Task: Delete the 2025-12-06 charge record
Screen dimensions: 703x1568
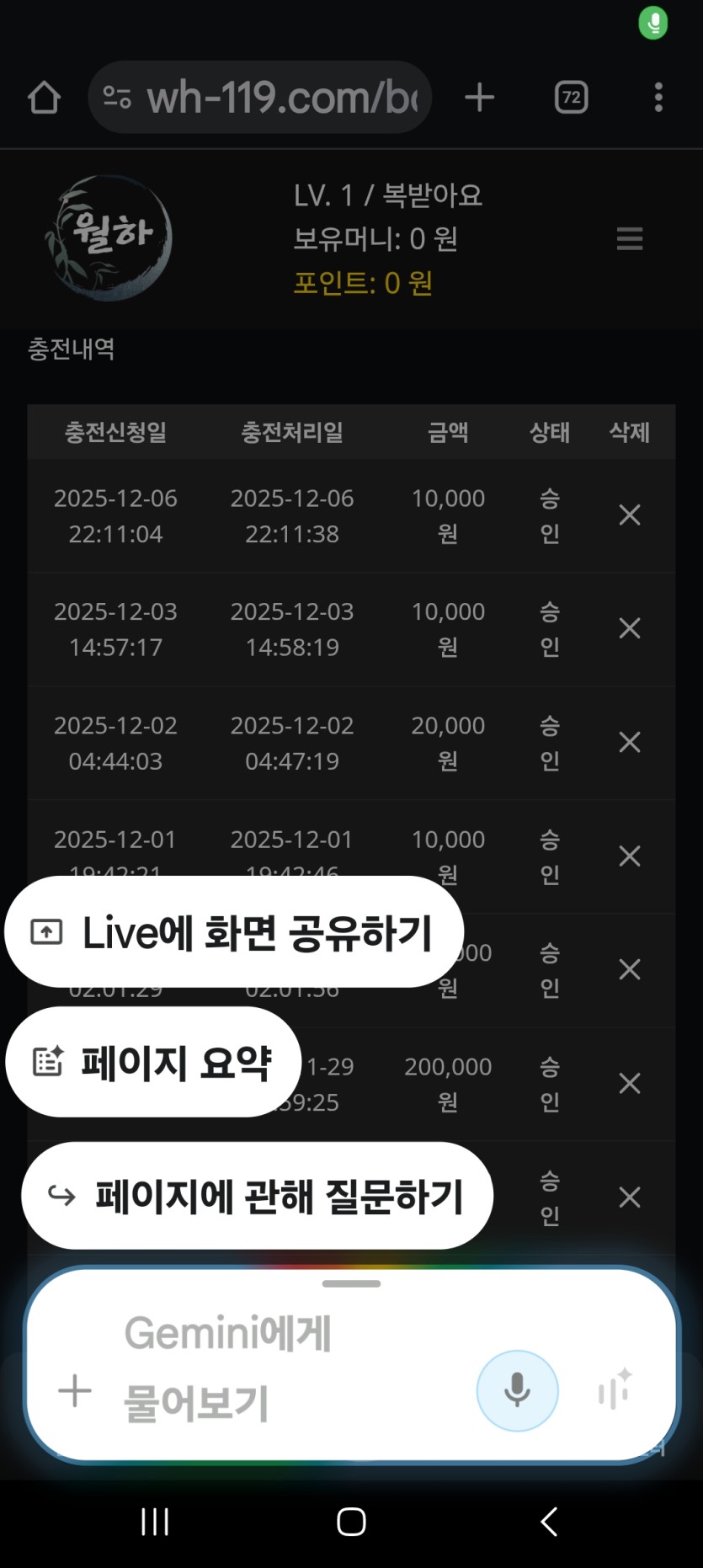Action: pyautogui.click(x=629, y=515)
